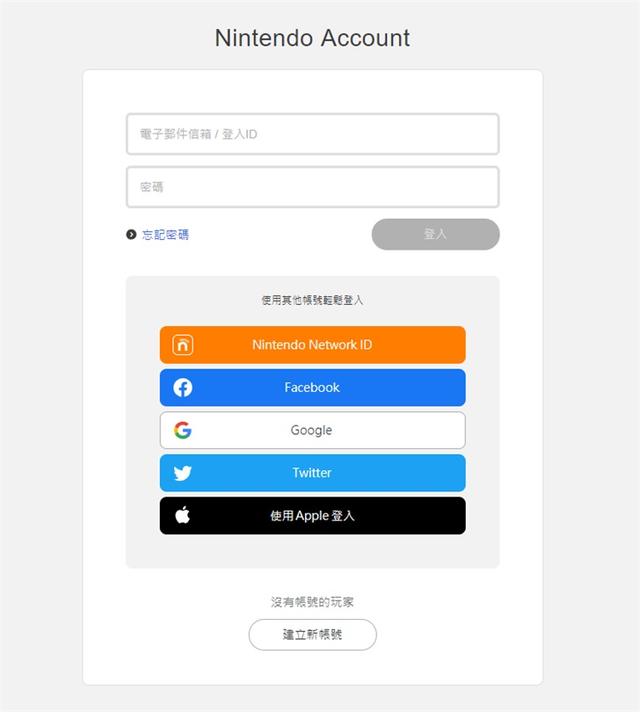Sign in with Twitter
Viewport: 640px width, 712px height.
click(x=312, y=473)
